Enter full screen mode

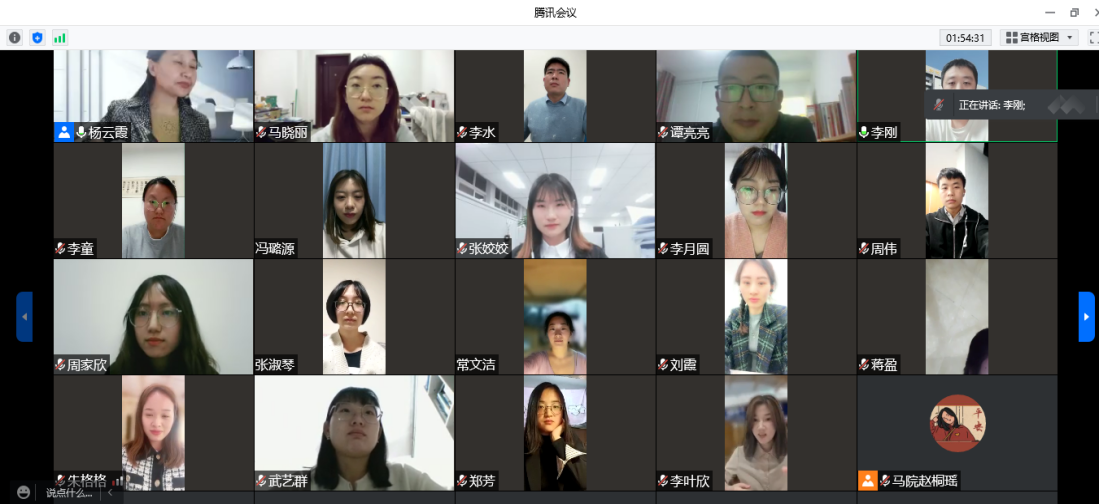1093,38
